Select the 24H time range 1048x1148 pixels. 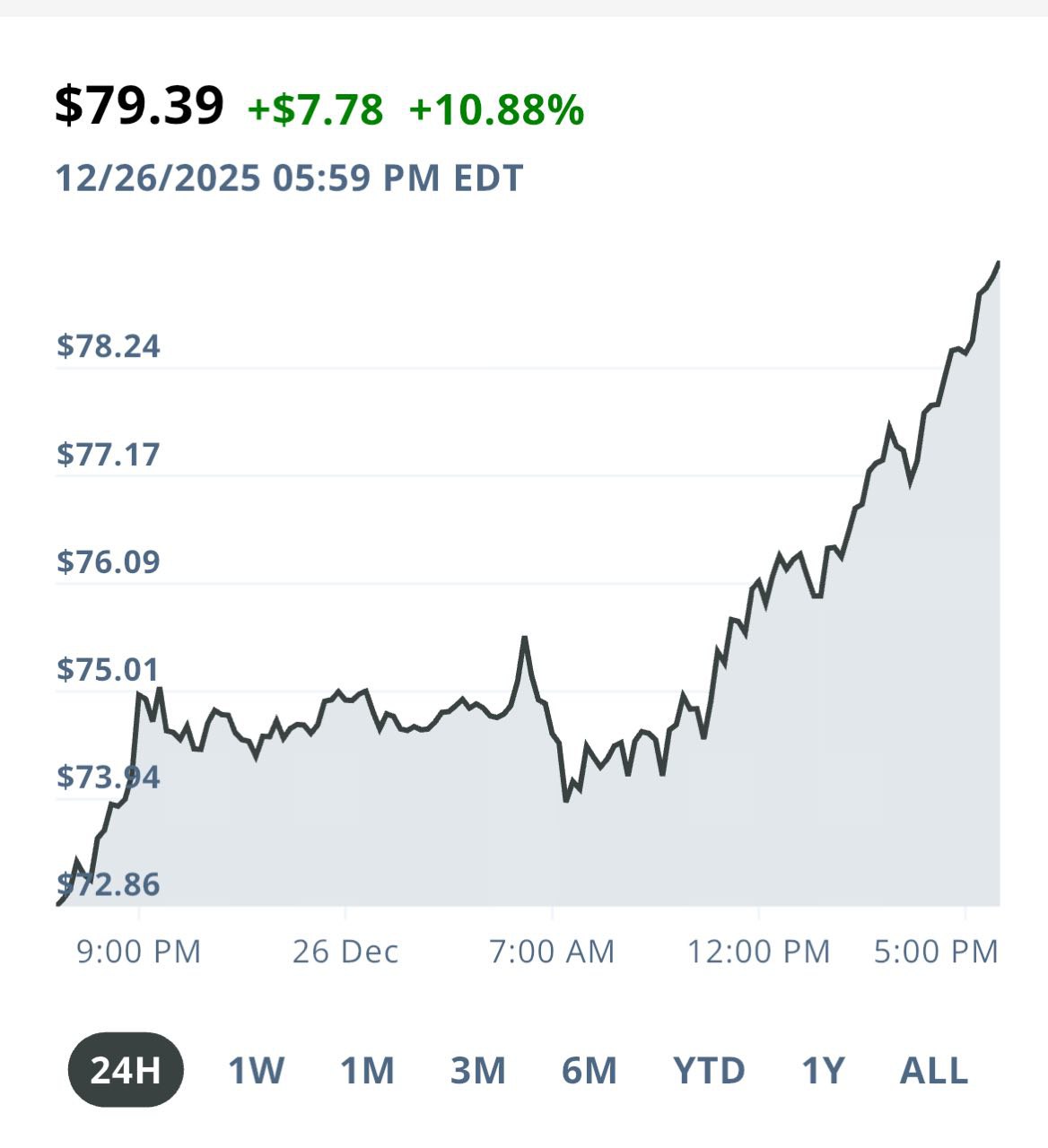coord(126,1070)
